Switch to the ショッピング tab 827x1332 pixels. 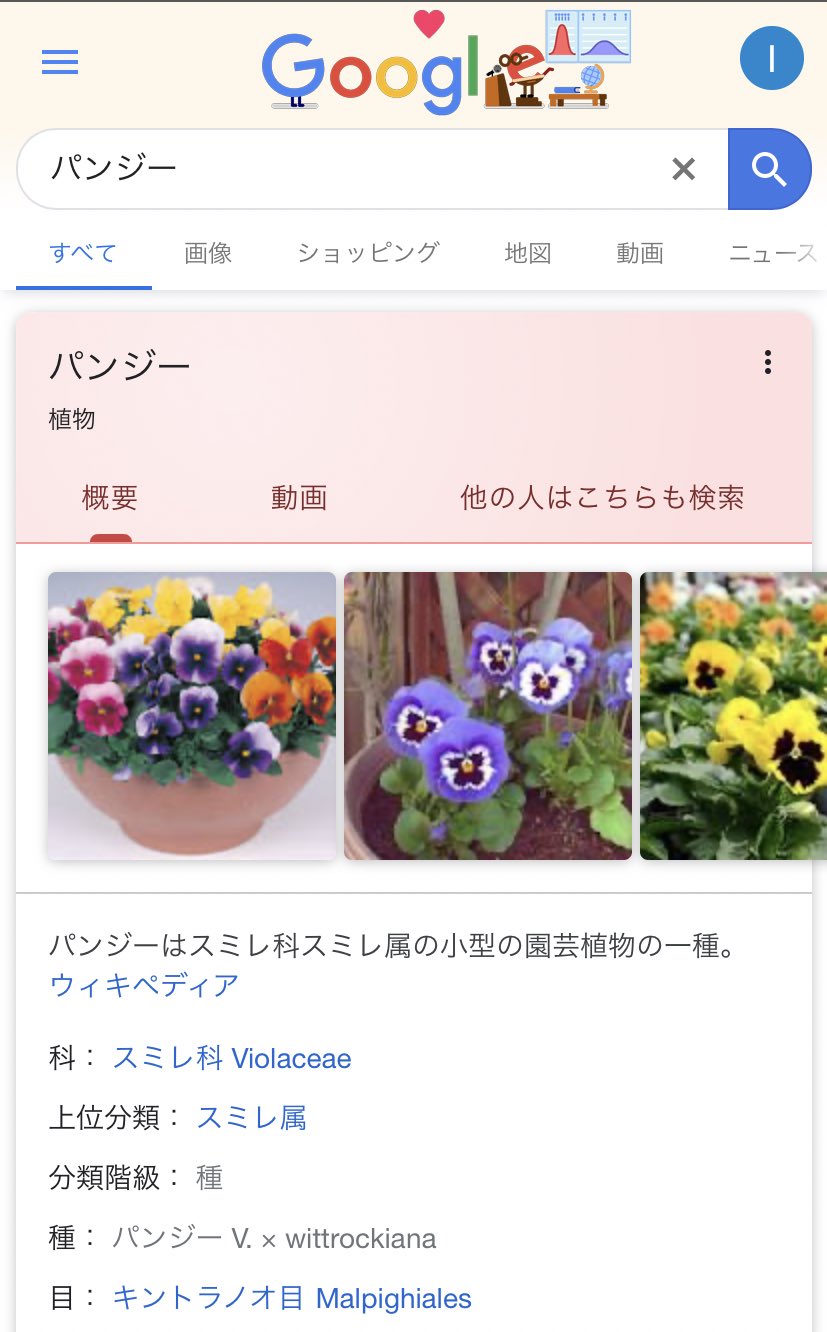point(368,253)
